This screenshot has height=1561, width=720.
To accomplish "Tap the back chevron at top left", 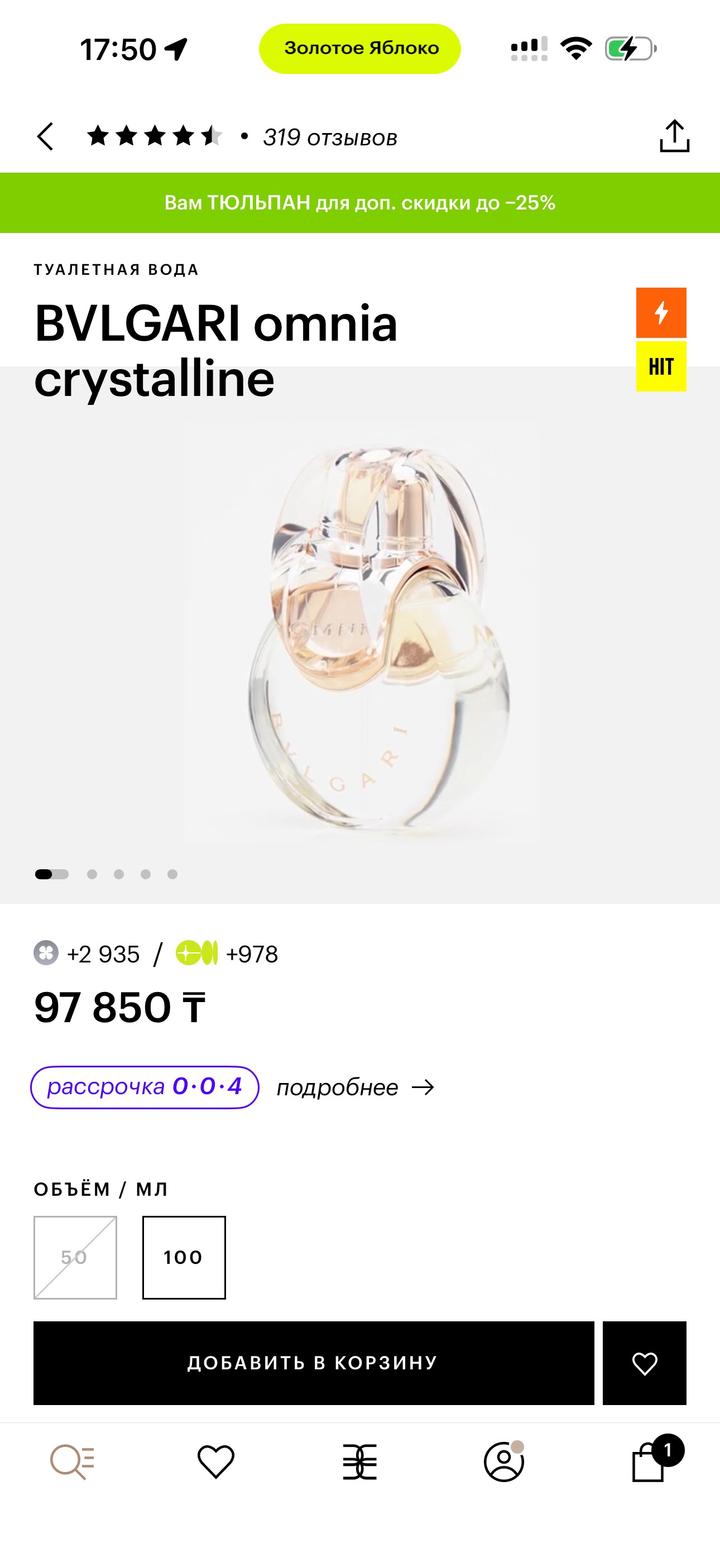I will point(44,135).
